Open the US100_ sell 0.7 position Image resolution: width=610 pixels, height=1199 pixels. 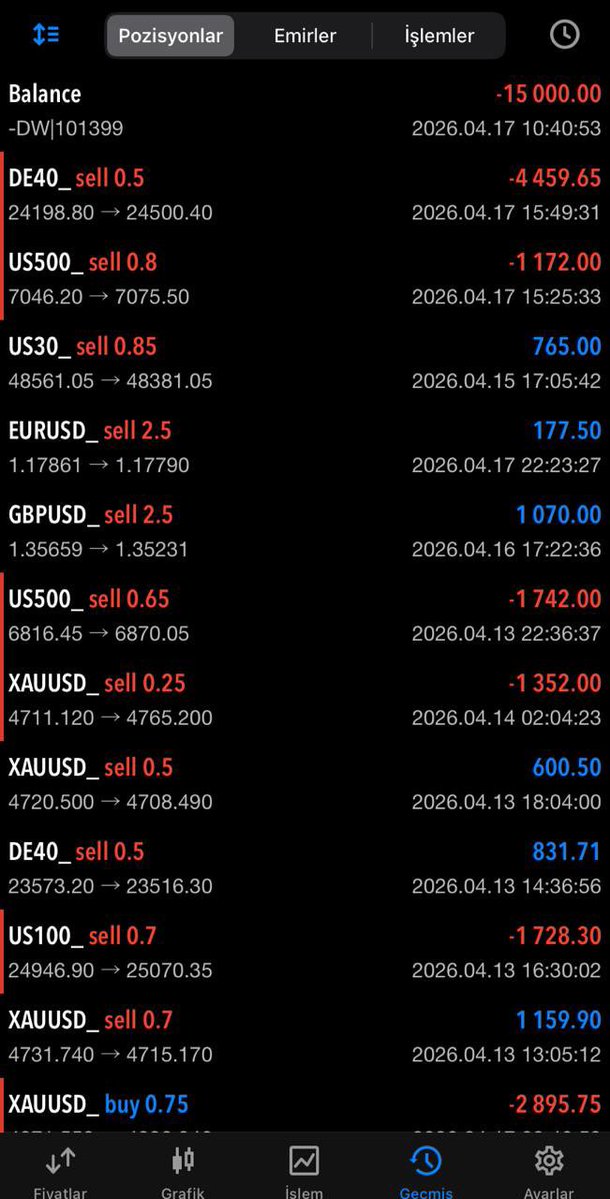[x=305, y=950]
